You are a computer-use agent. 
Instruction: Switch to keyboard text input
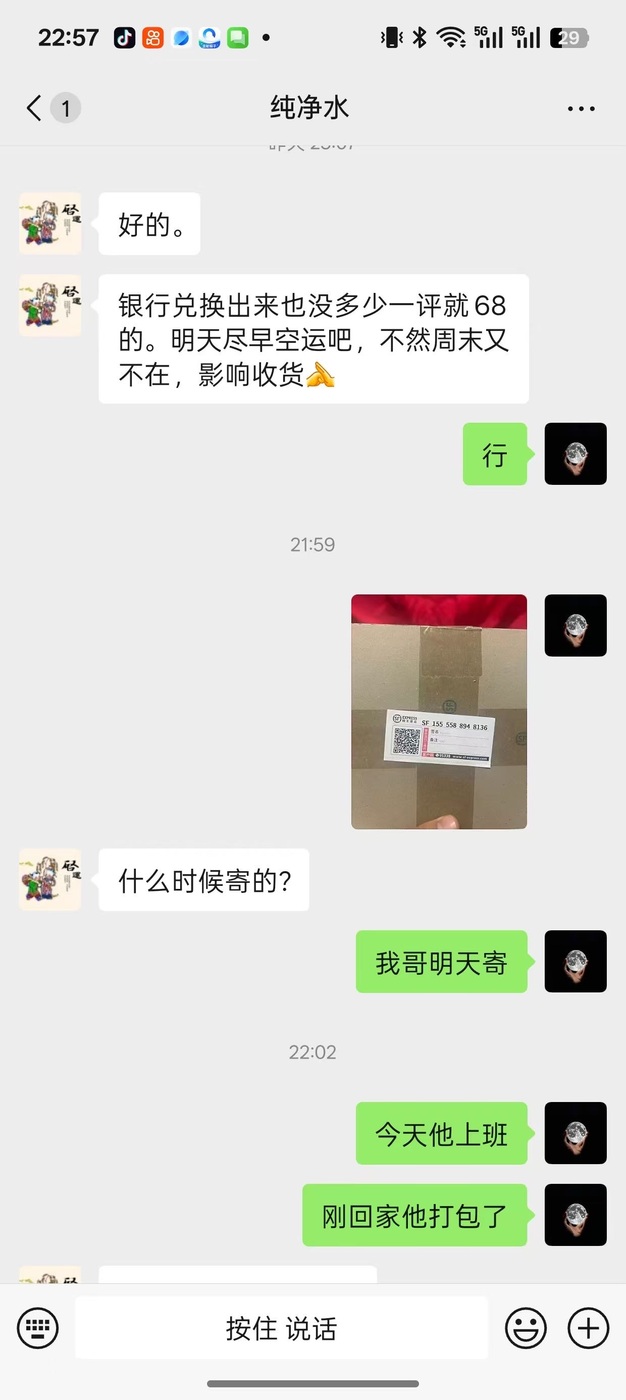tap(38, 1328)
